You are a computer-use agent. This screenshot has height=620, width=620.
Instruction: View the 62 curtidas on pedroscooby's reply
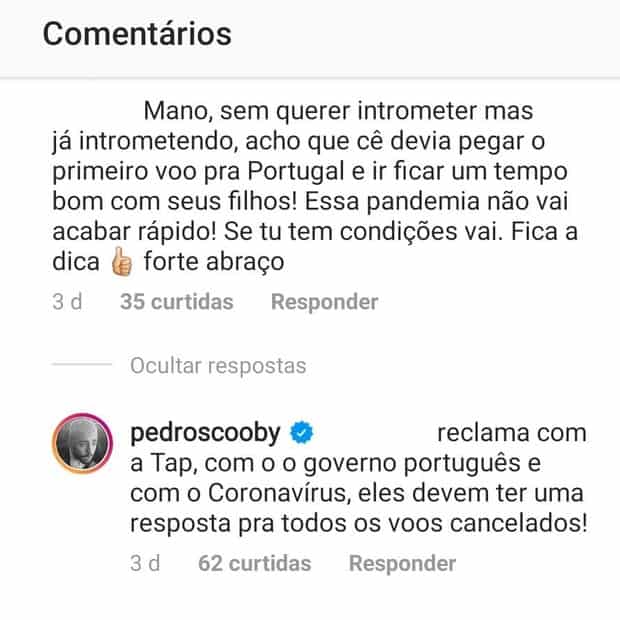[x=255, y=563]
